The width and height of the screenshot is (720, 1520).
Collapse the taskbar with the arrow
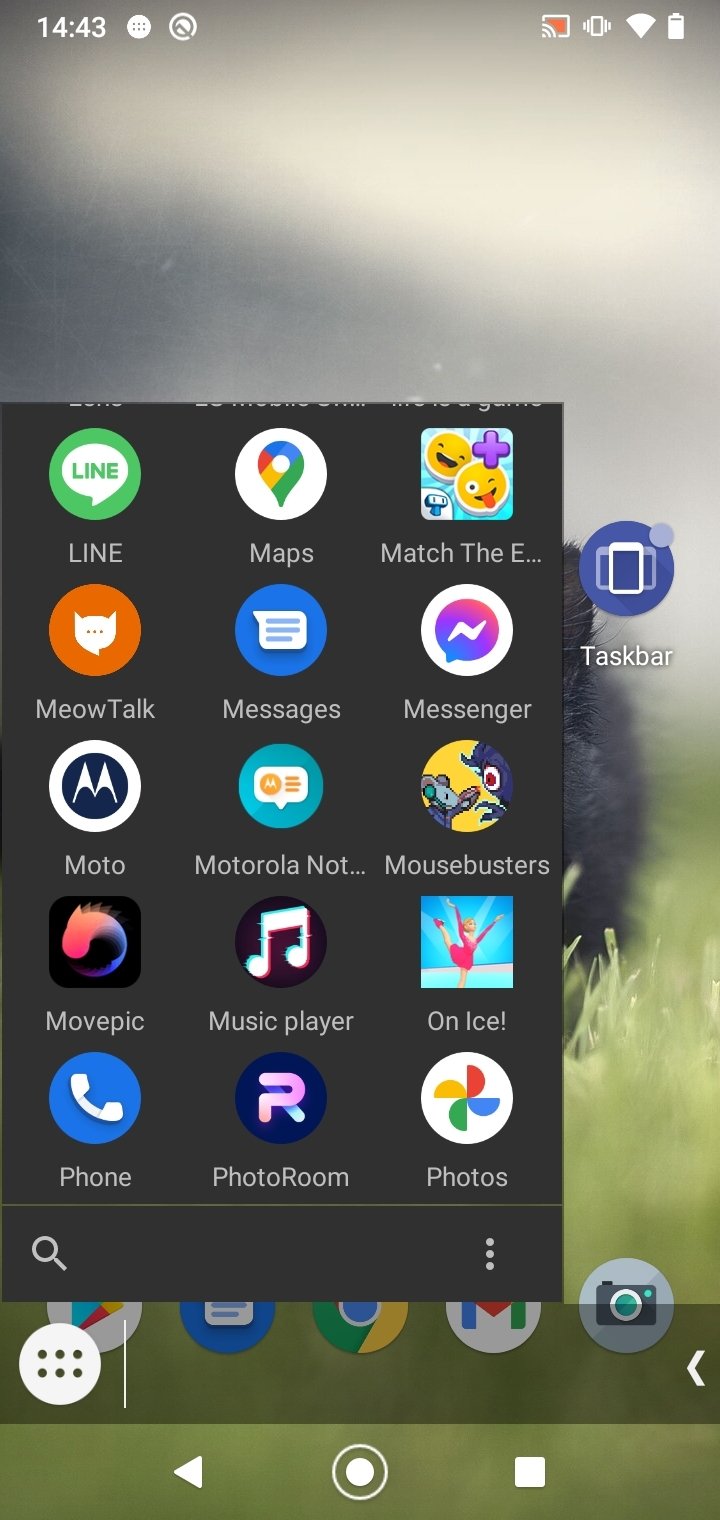(x=696, y=1367)
